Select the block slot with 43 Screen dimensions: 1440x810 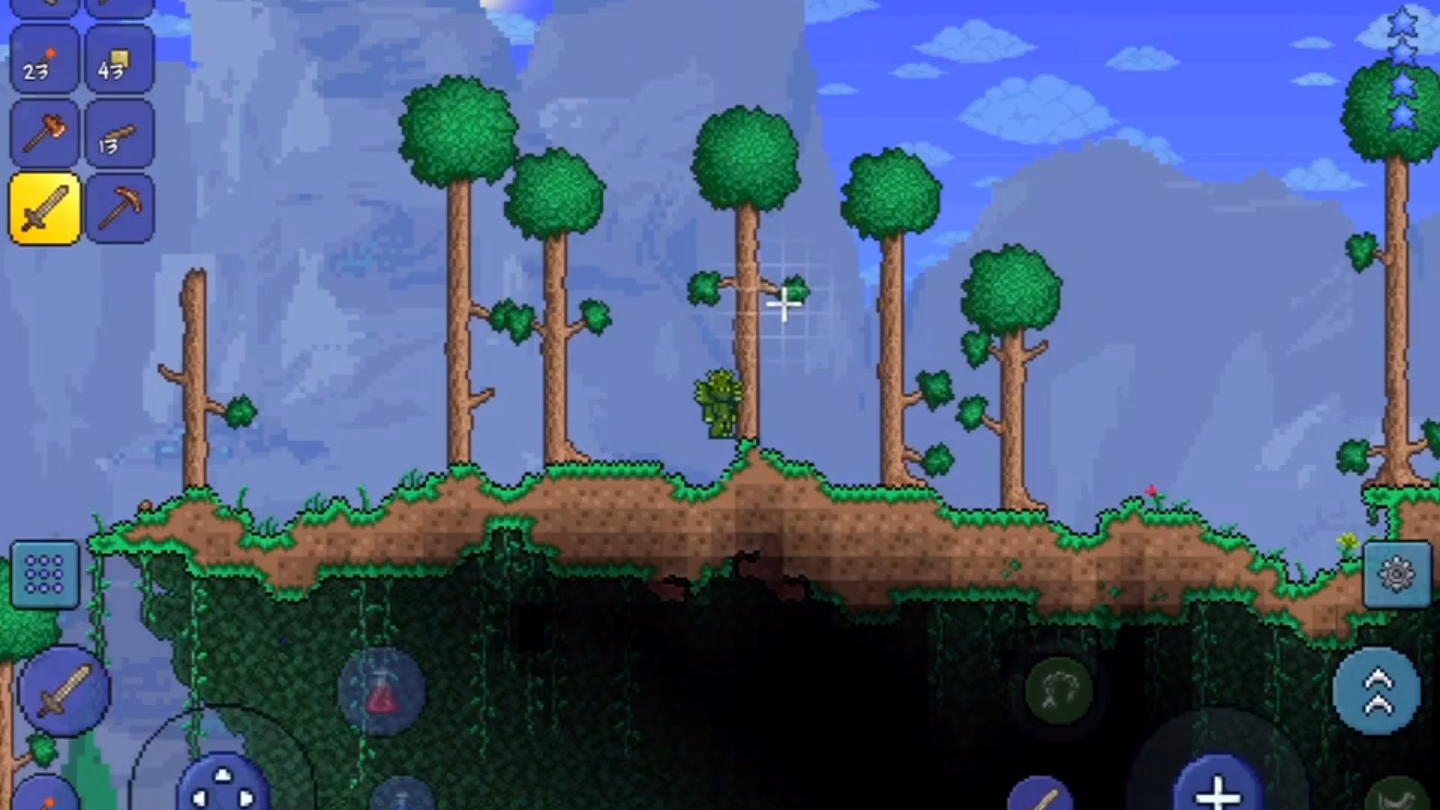click(x=120, y=60)
